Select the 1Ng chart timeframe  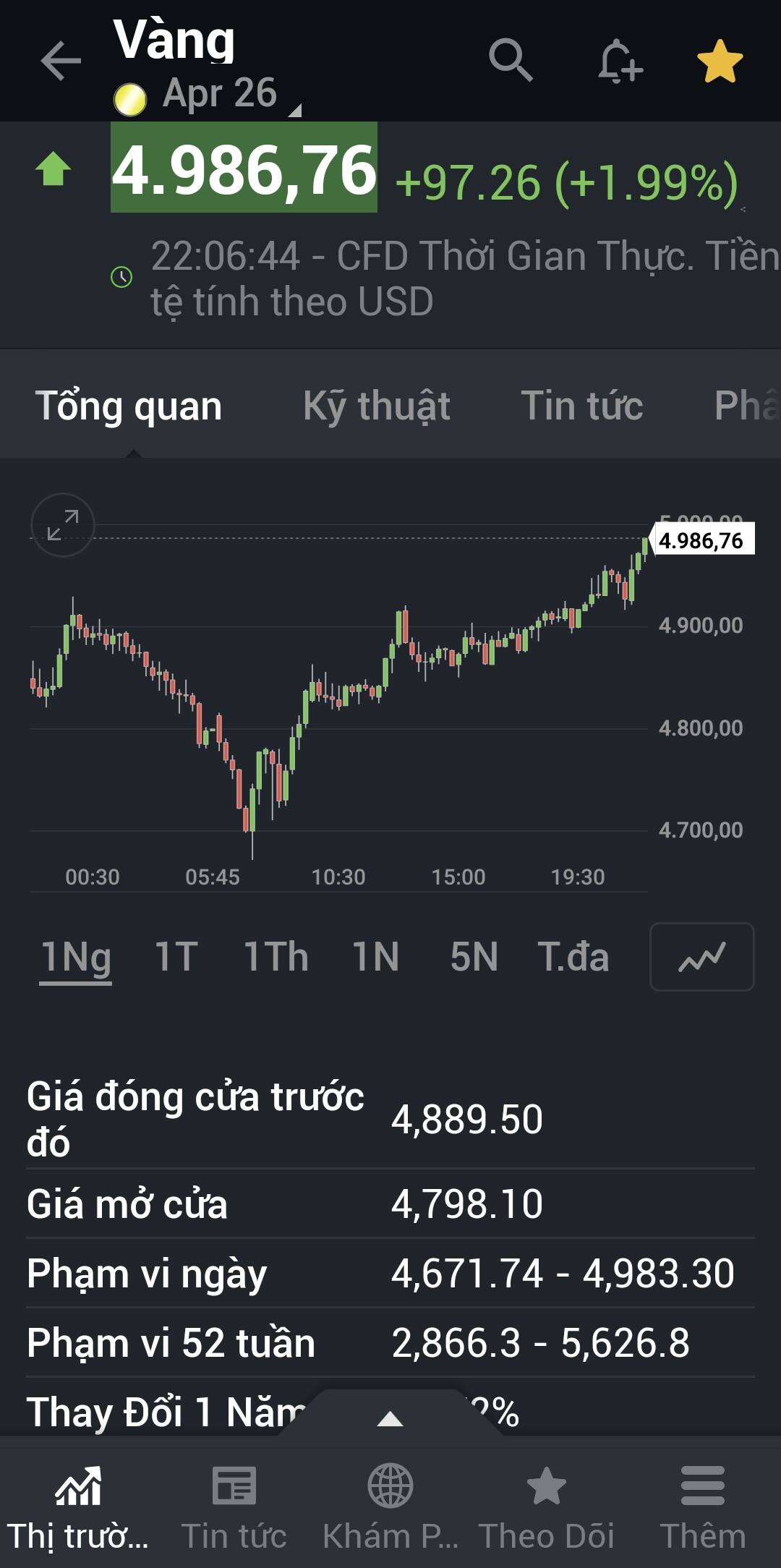click(76, 957)
